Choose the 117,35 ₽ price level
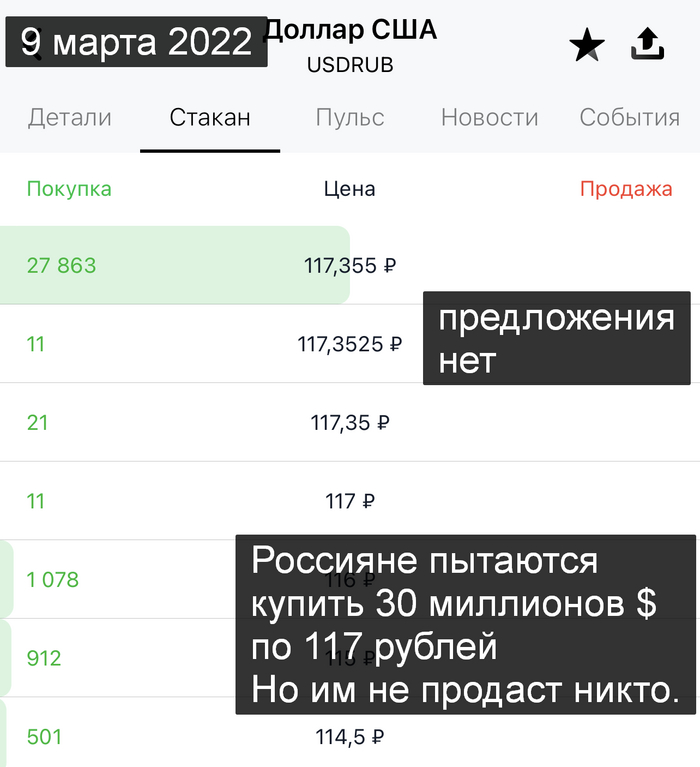This screenshot has width=700, height=767. (350, 422)
